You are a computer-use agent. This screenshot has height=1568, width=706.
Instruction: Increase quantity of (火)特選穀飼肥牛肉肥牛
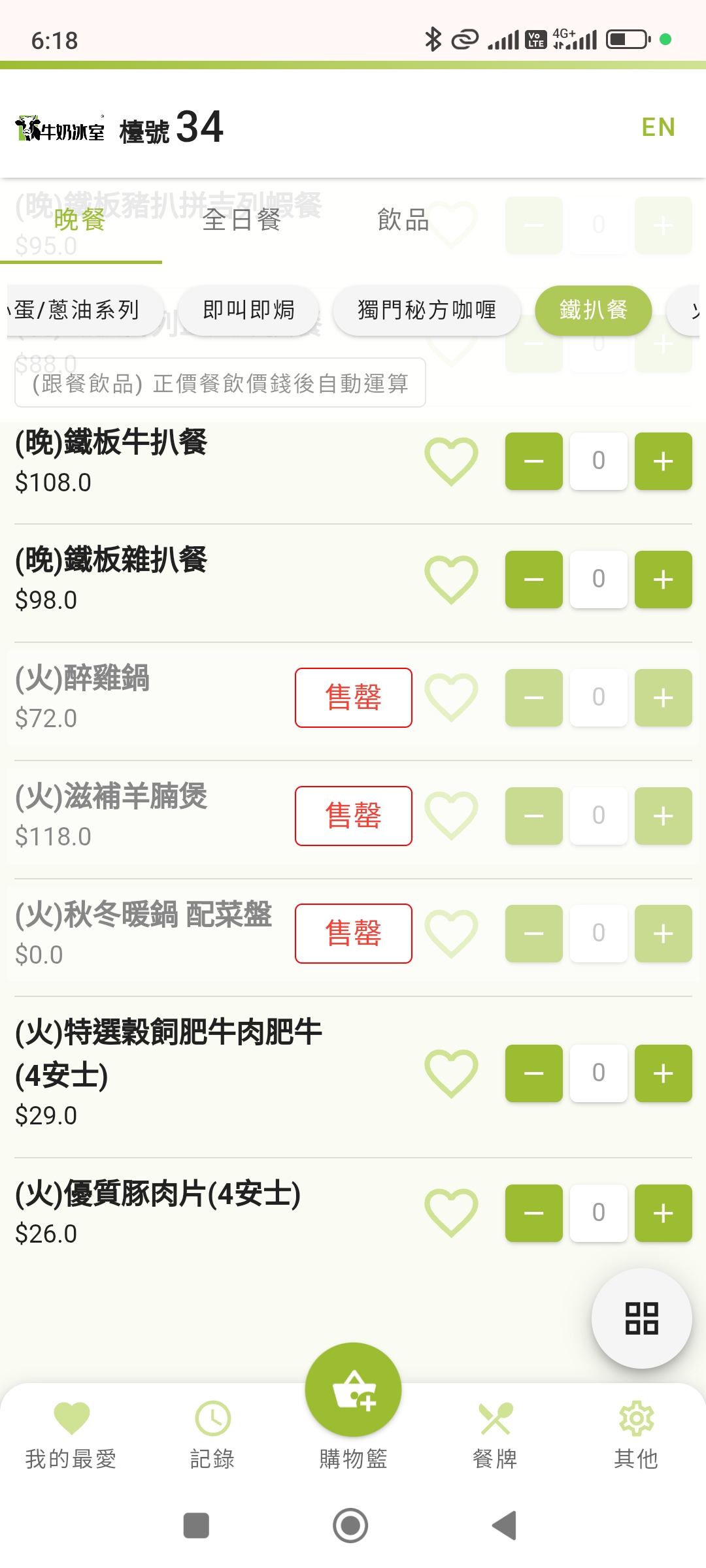tap(664, 1073)
